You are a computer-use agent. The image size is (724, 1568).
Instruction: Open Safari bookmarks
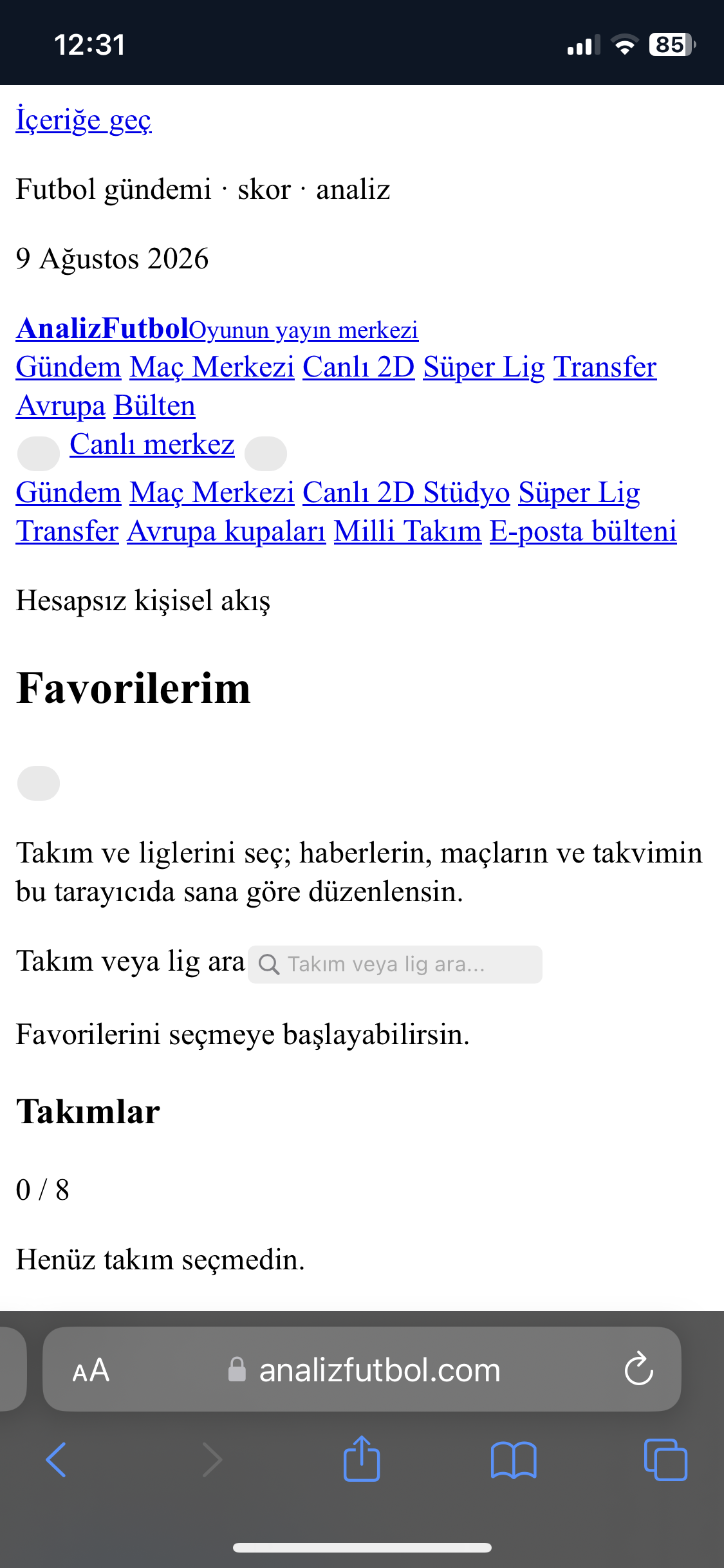(514, 1460)
